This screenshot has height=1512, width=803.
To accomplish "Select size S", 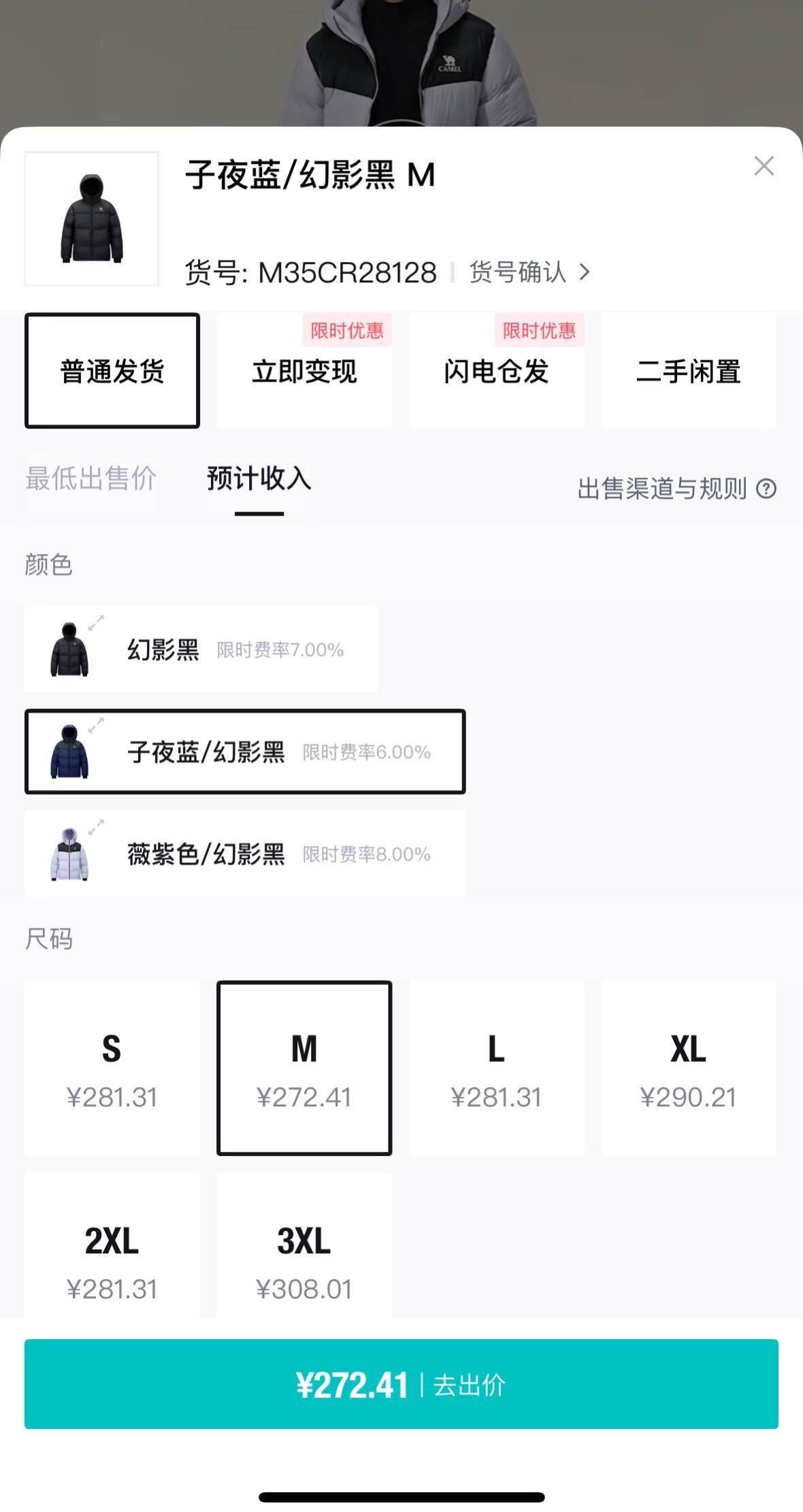I will [x=112, y=1068].
